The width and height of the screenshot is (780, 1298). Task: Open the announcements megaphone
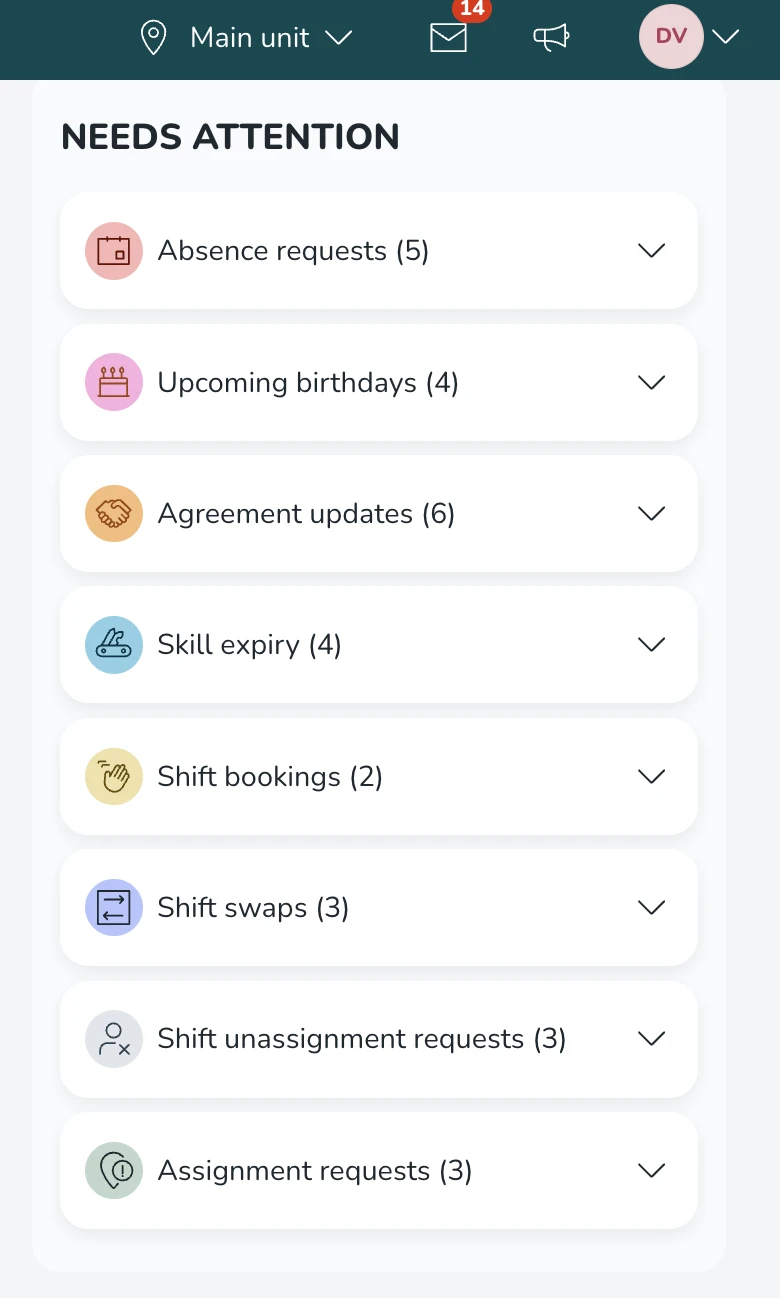[x=551, y=38]
